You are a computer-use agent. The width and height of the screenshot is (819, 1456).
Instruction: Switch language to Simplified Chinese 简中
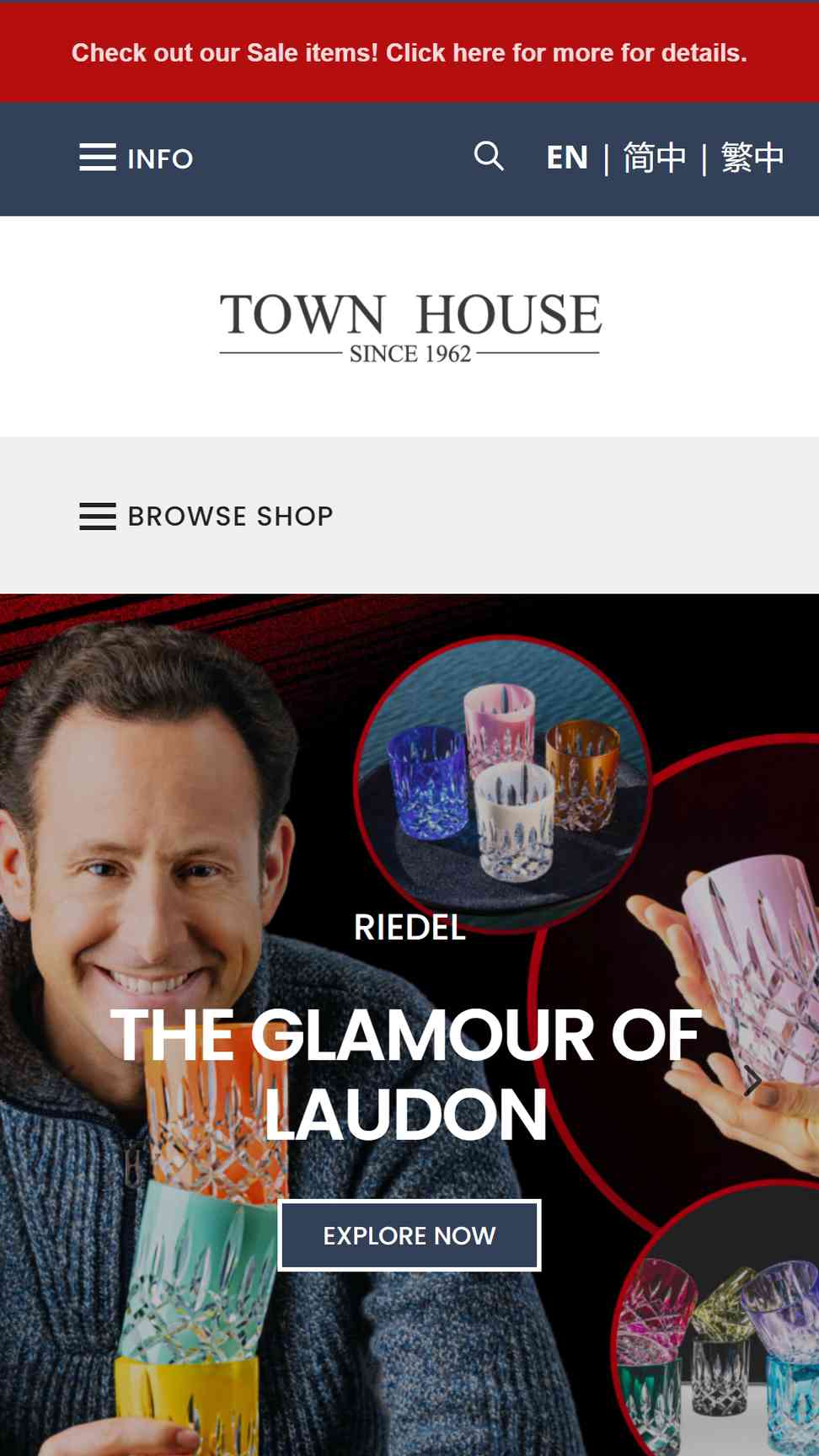click(x=655, y=158)
